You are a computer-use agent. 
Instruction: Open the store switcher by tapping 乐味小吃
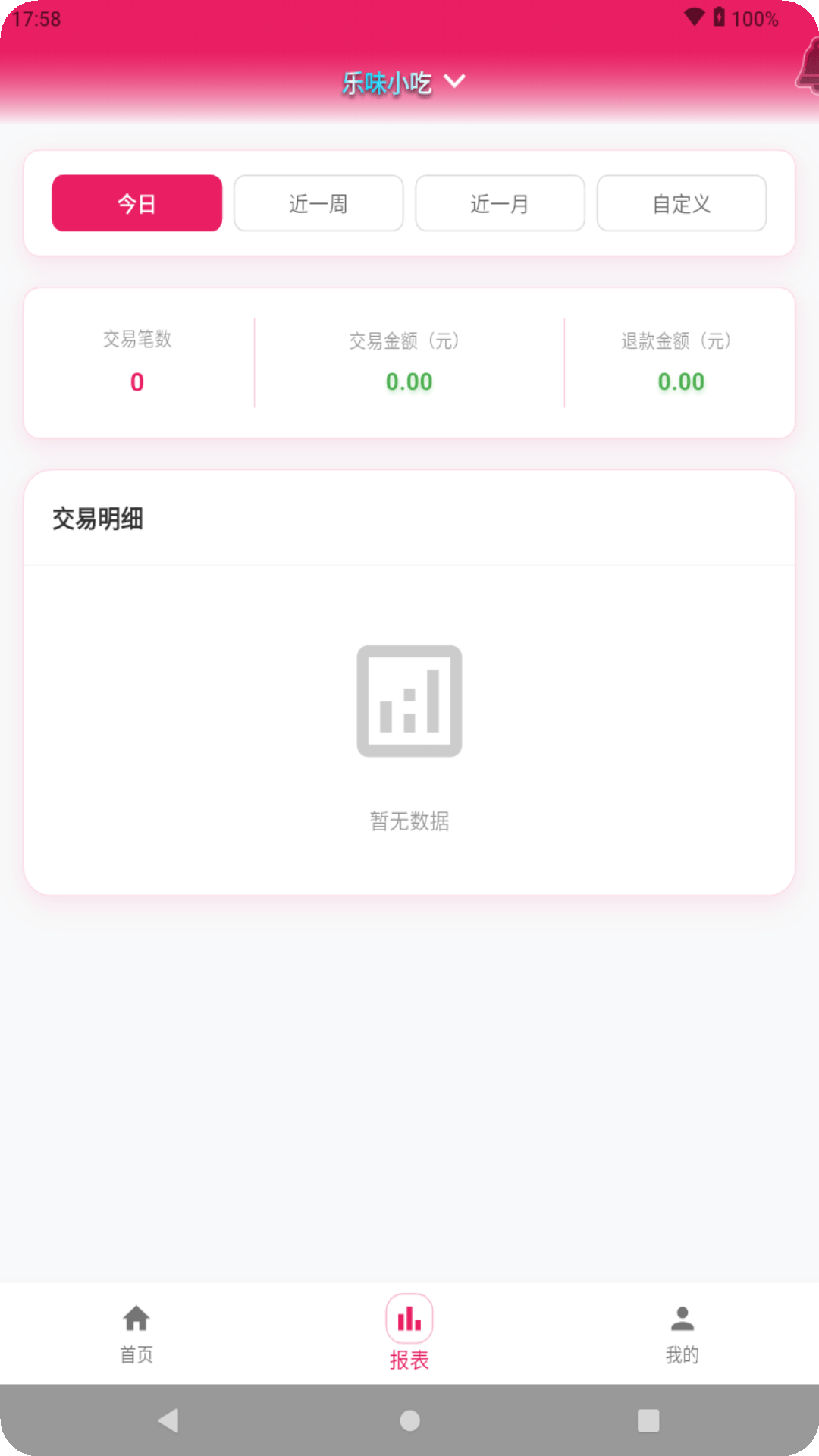[x=387, y=82]
